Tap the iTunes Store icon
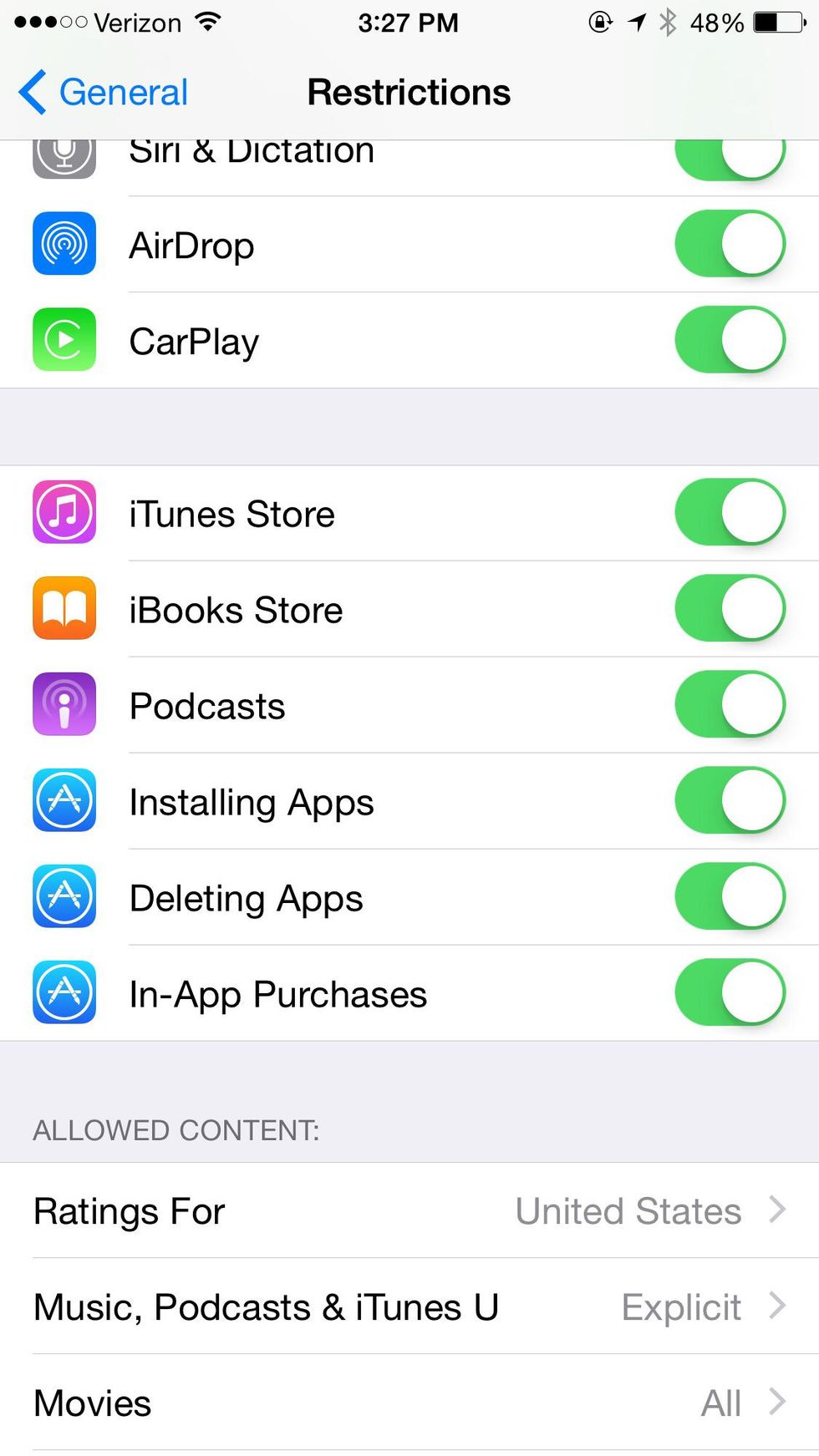Screen dimensions: 819x1456 (64, 513)
